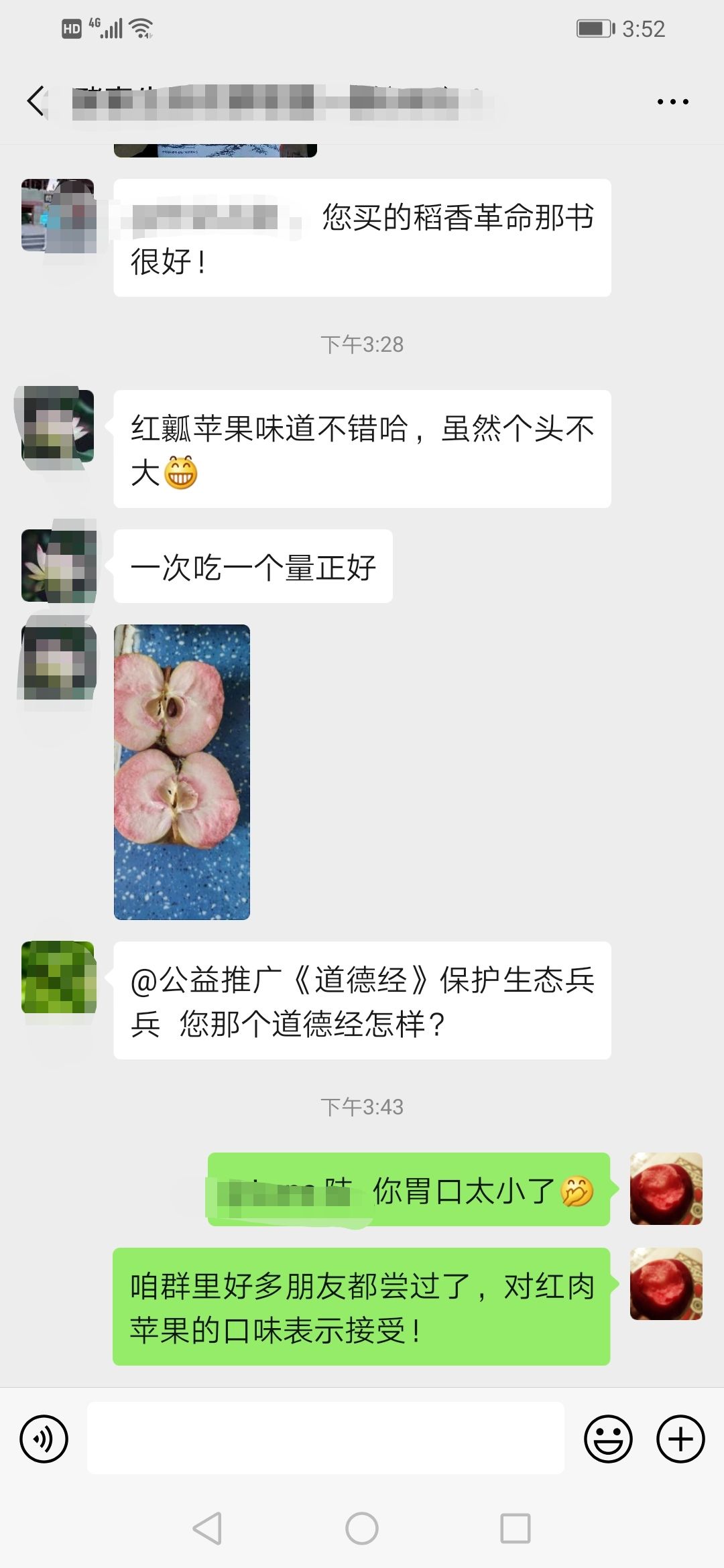Switch to voice message input
The width and height of the screenshot is (724, 1568).
(44, 1439)
